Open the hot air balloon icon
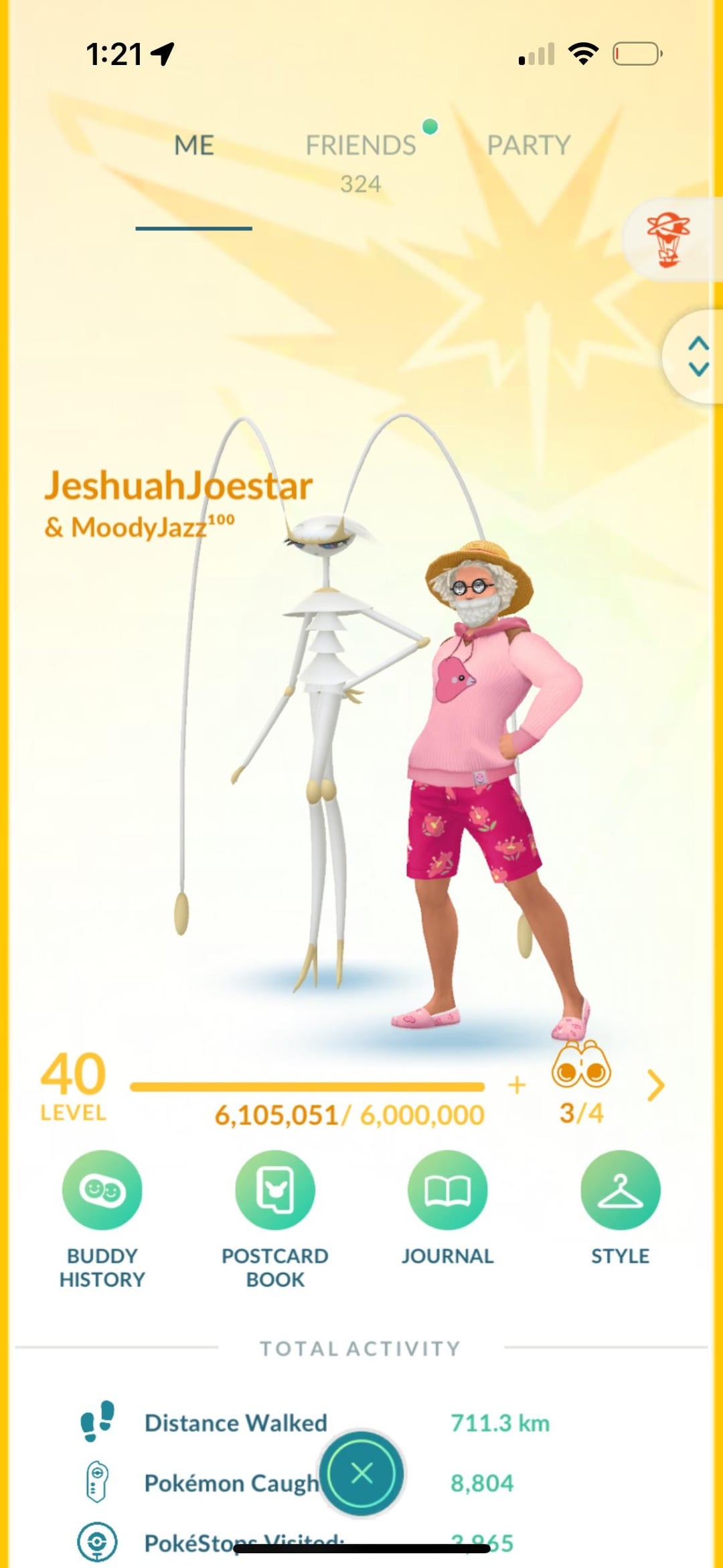 coord(667,240)
